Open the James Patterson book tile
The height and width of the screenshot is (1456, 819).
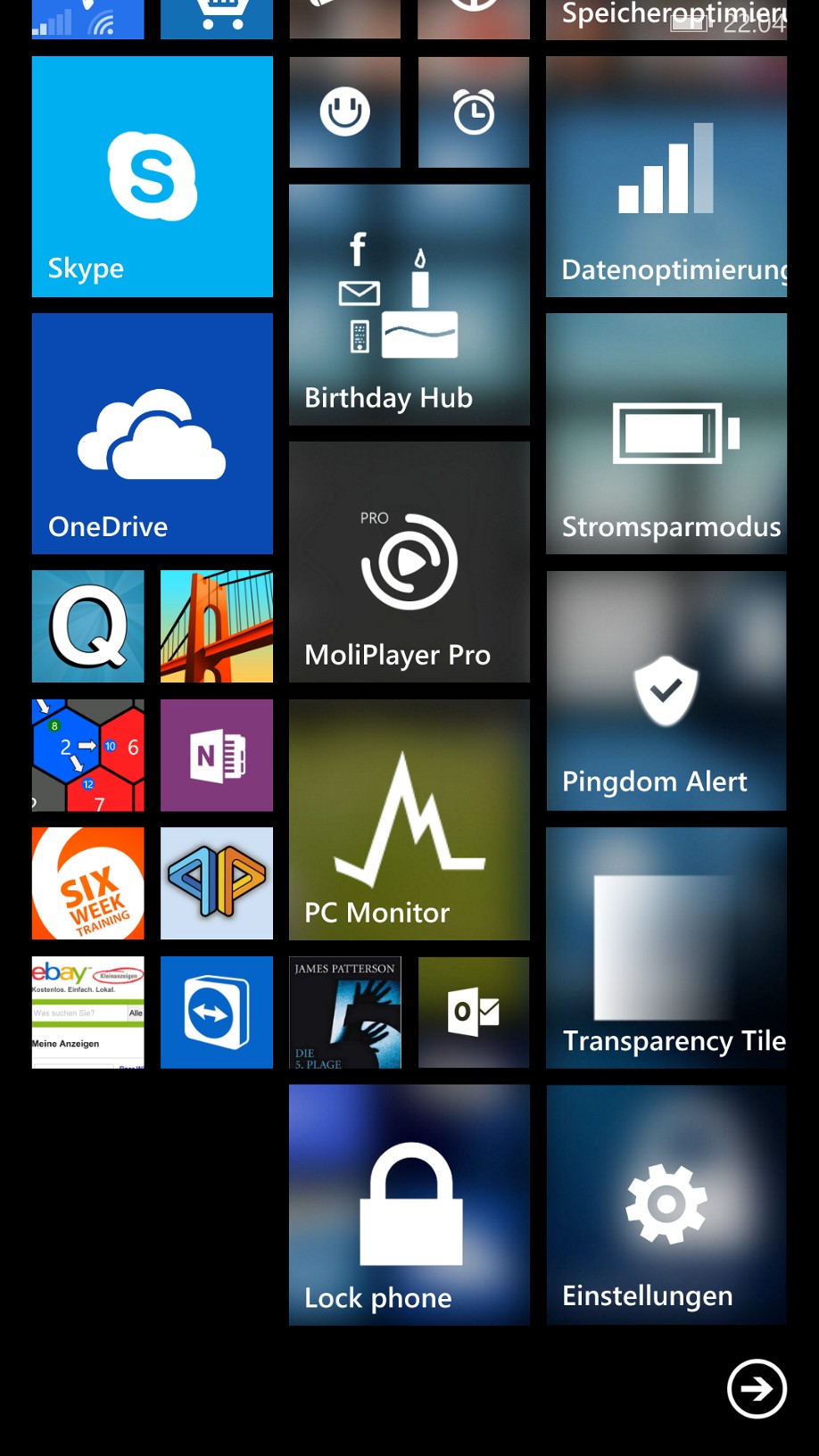click(344, 1012)
